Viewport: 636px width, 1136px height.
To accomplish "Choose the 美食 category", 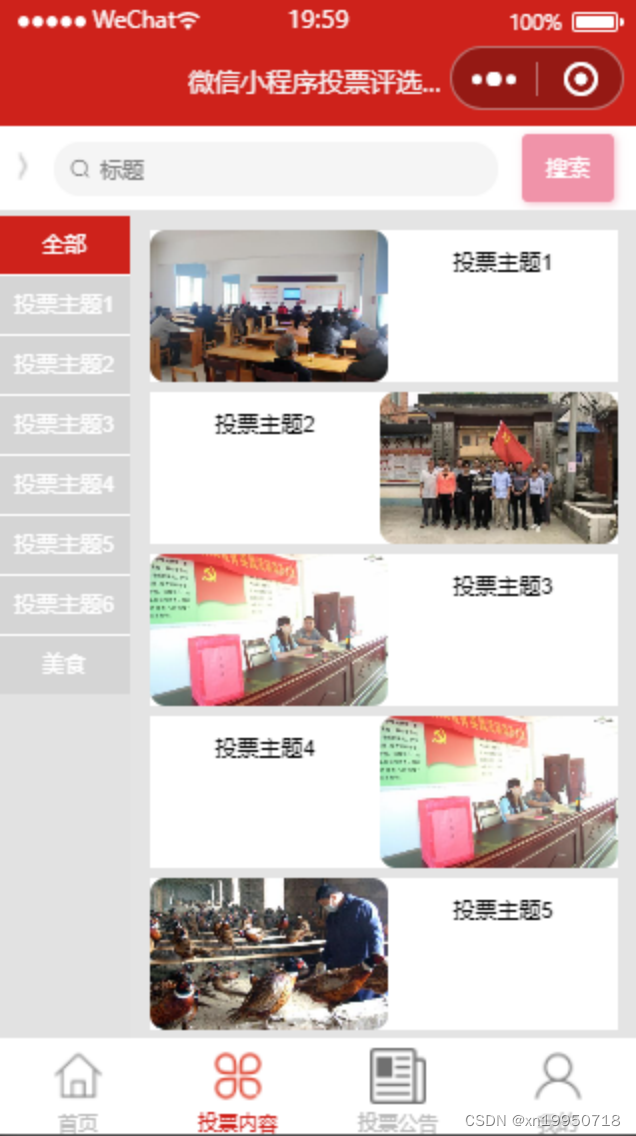I will [x=64, y=664].
